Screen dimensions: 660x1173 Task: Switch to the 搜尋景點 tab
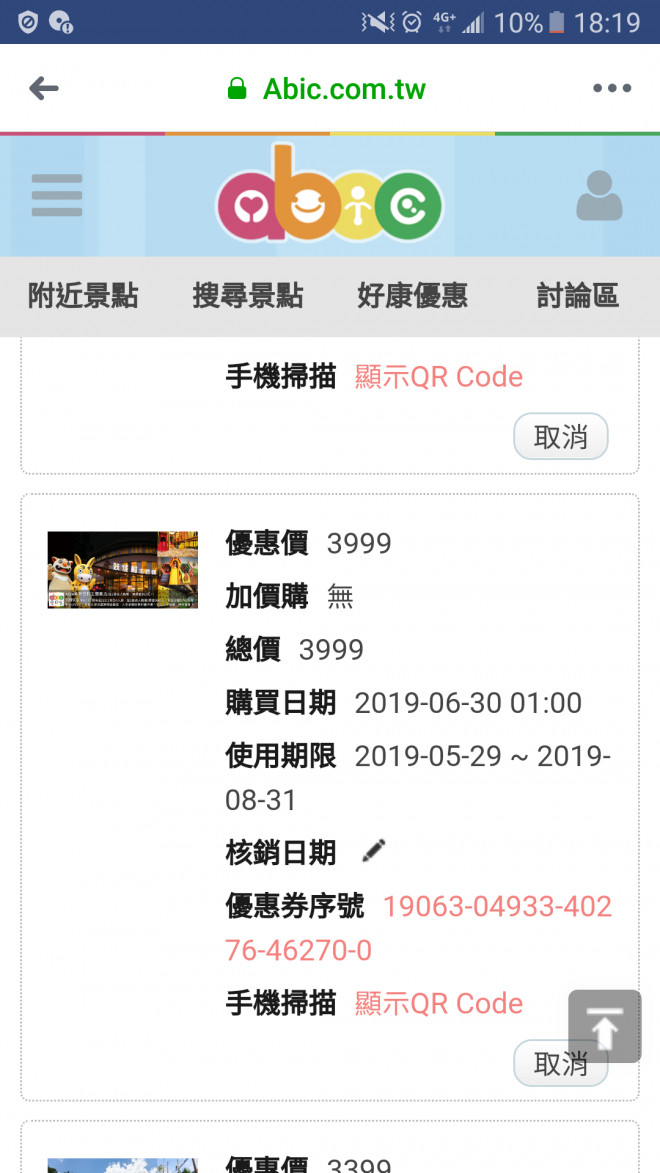click(248, 296)
